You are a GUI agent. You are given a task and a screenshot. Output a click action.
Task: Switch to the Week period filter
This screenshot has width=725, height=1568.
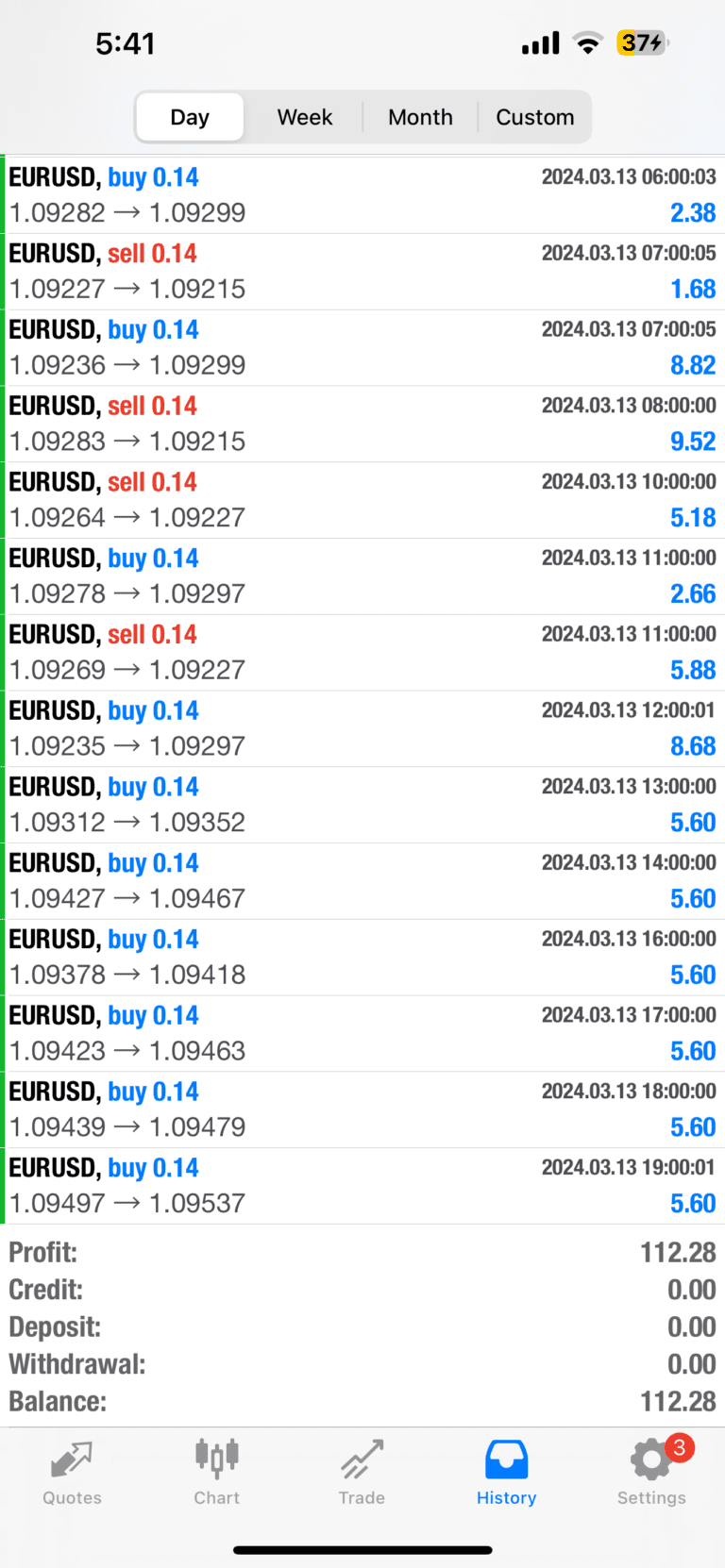coord(304,117)
